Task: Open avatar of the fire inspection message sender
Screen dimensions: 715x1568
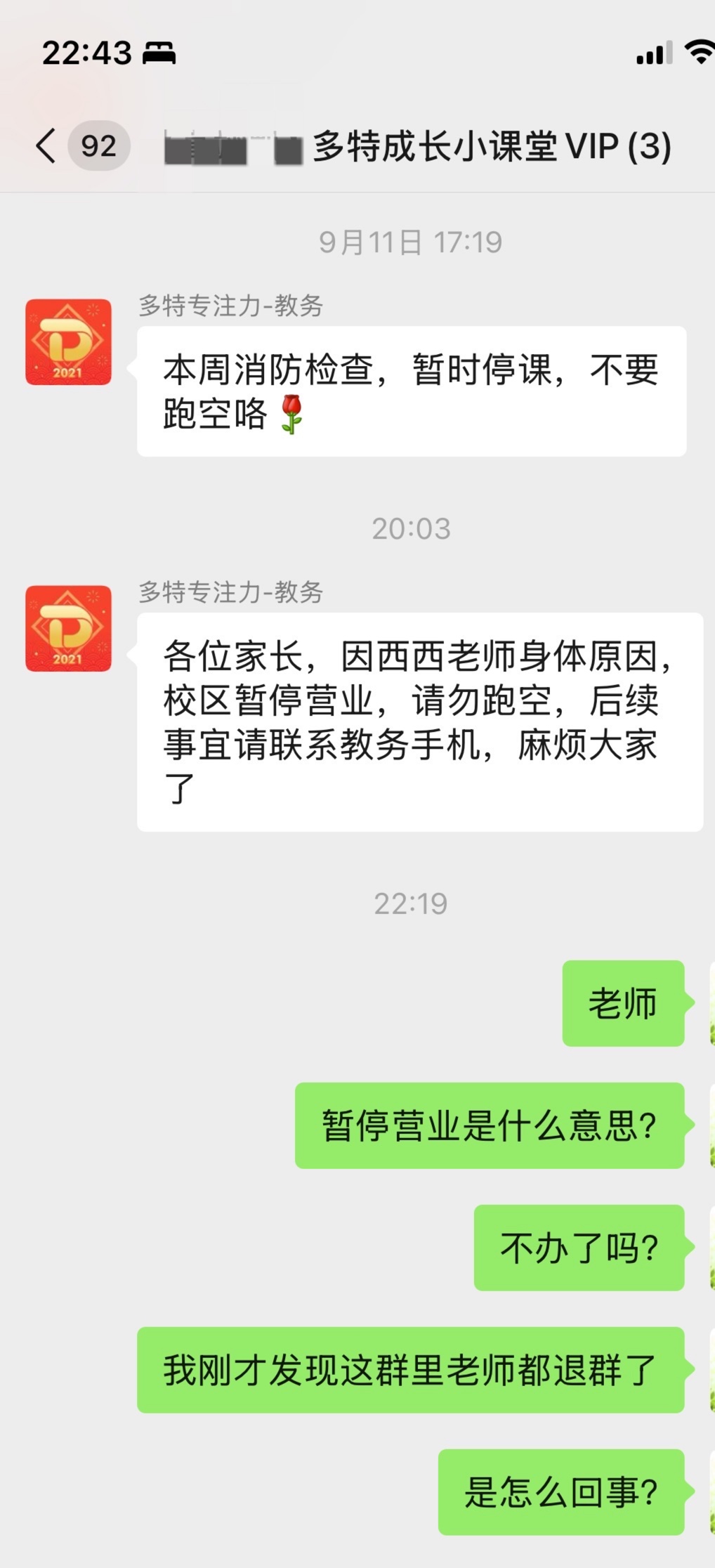Action: tap(68, 342)
